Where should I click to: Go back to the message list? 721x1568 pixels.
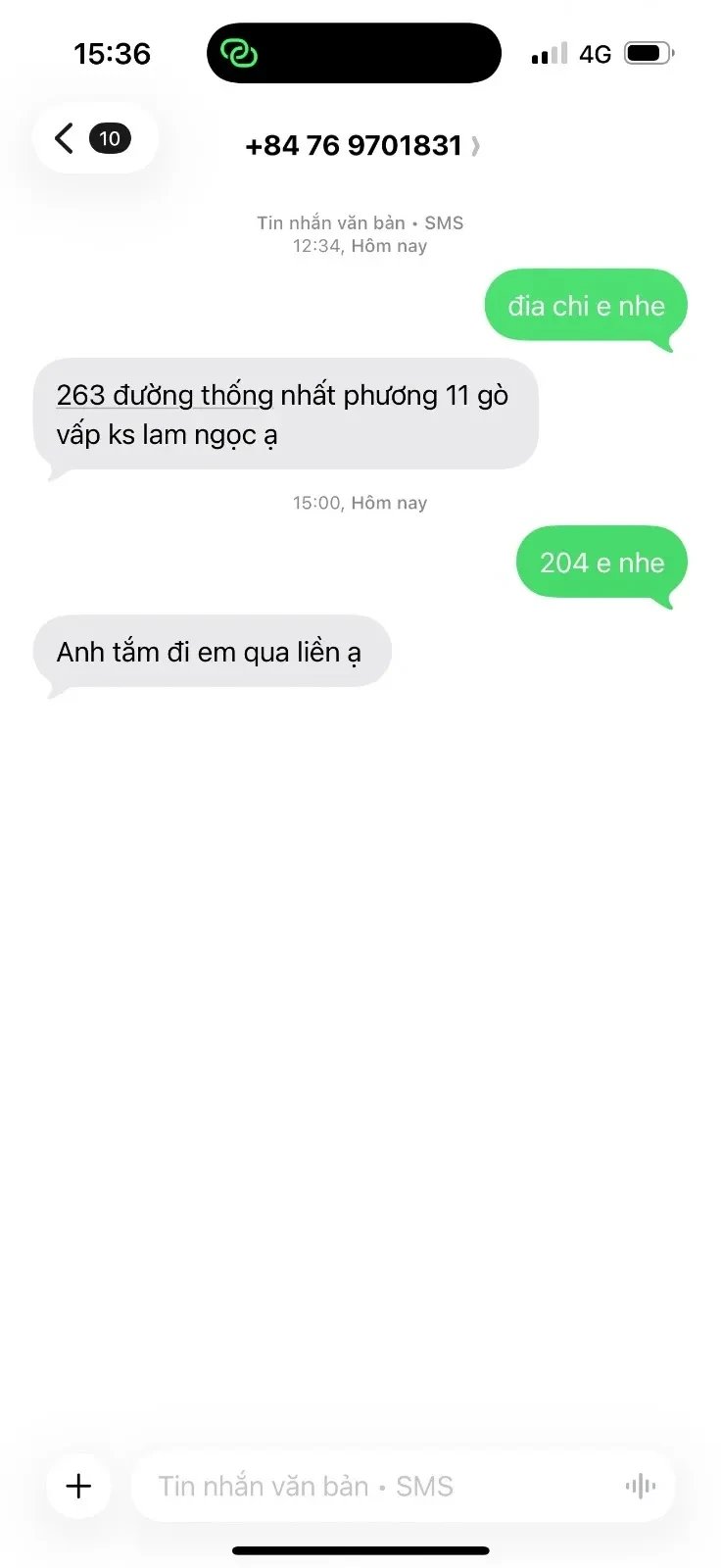pos(94,138)
